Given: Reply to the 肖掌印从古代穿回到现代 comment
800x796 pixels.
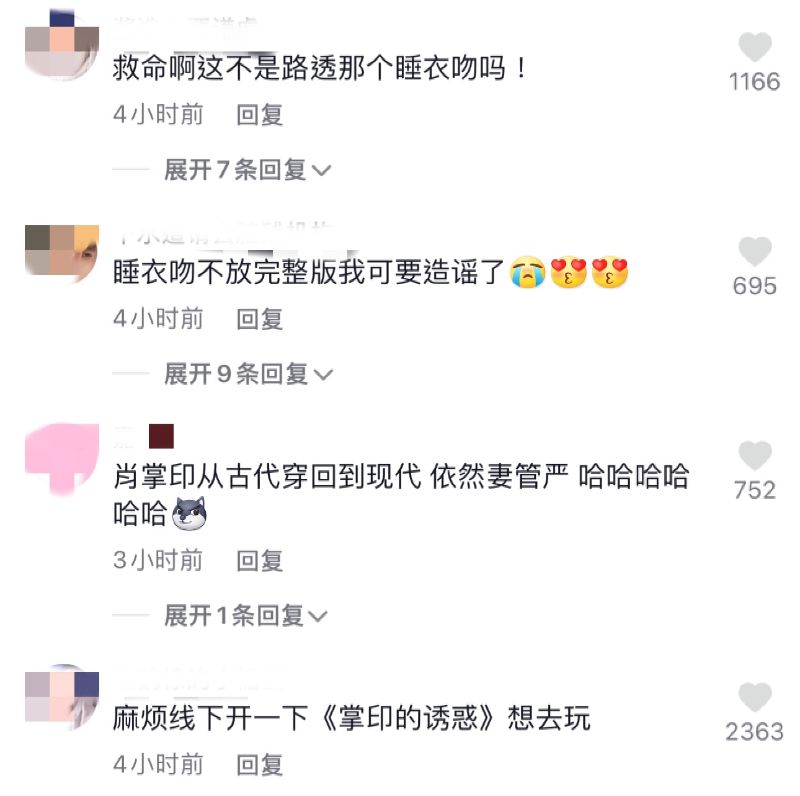Looking at the screenshot, I should pos(260,560).
